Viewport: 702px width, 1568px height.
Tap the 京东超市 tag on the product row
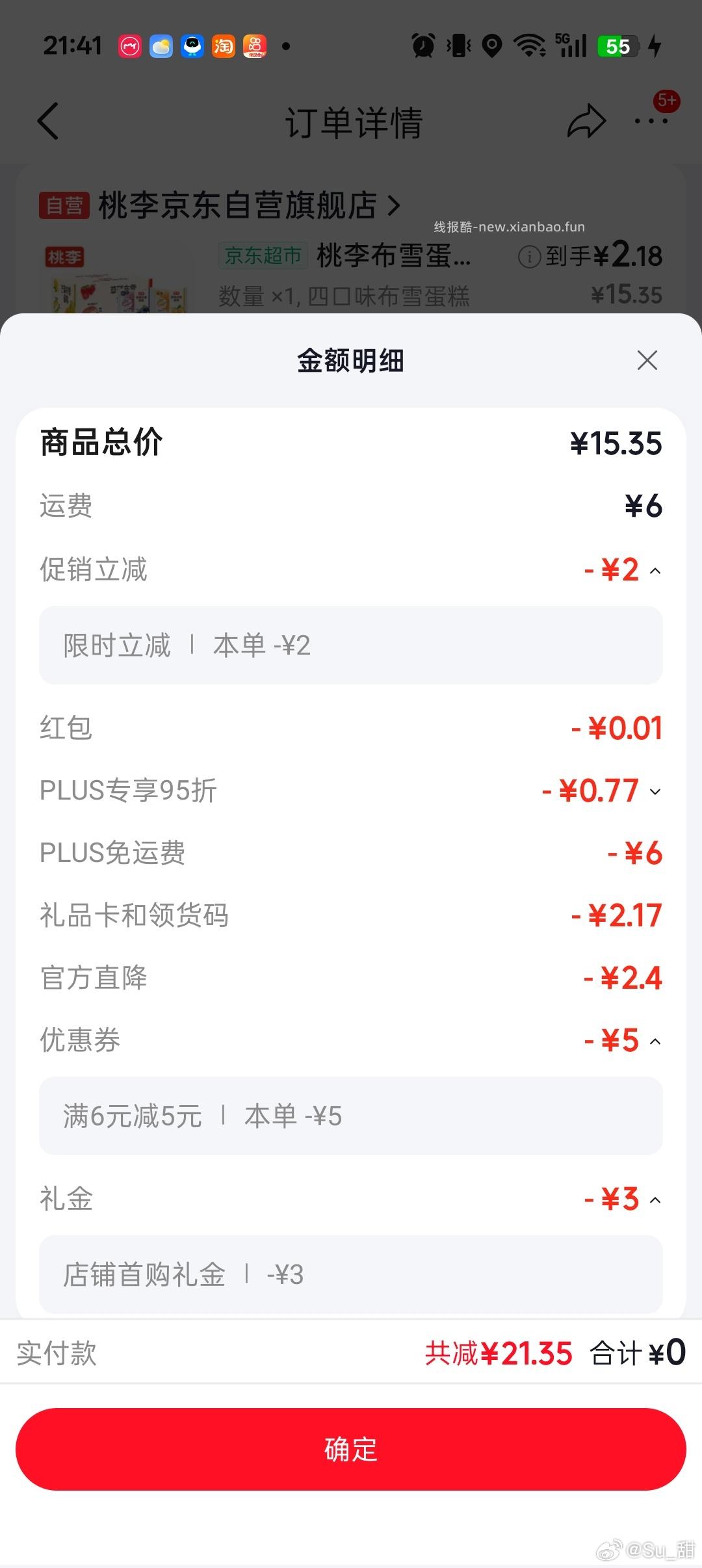pyautogui.click(x=262, y=256)
